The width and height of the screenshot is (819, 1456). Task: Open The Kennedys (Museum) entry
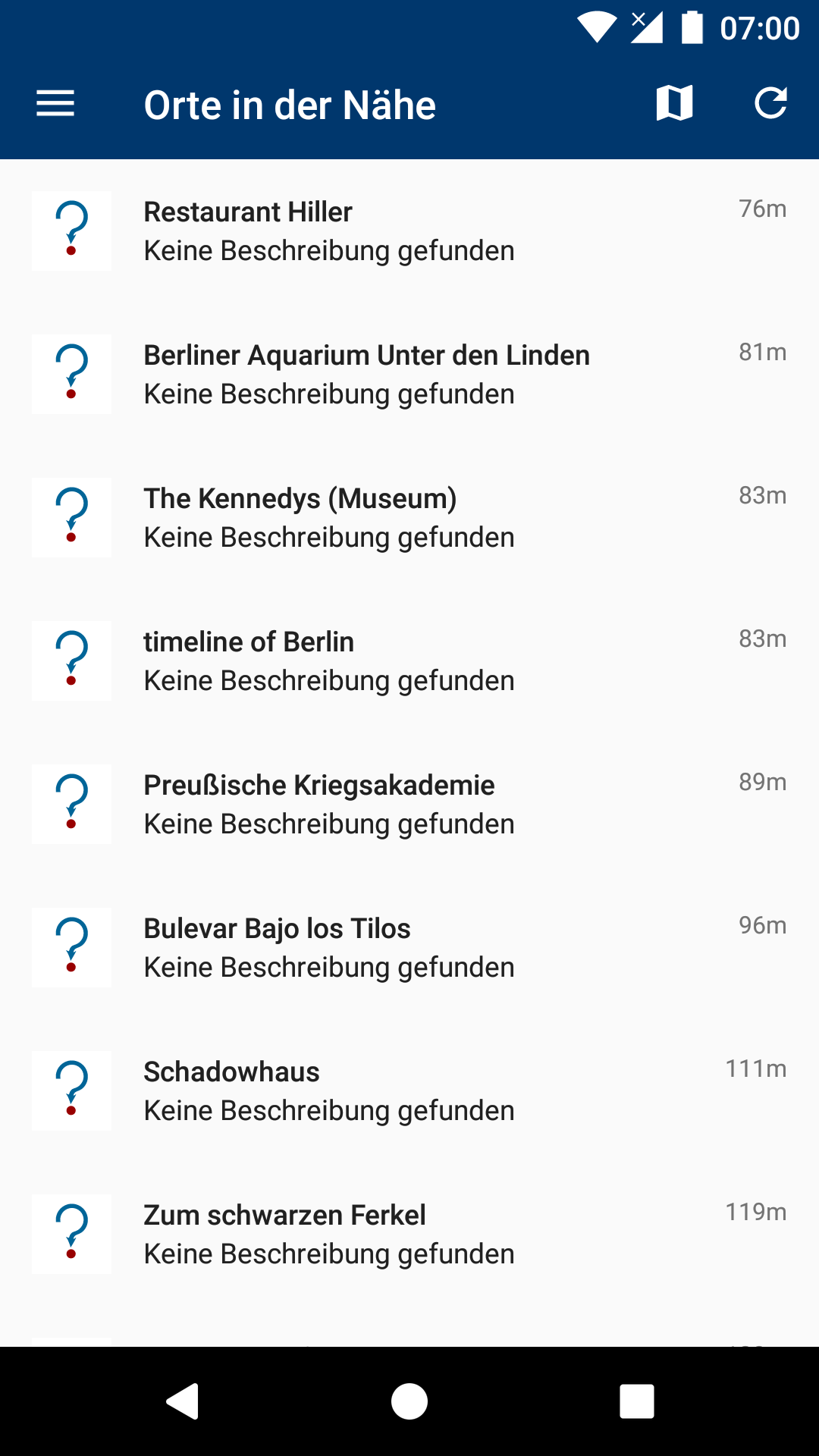tap(409, 517)
